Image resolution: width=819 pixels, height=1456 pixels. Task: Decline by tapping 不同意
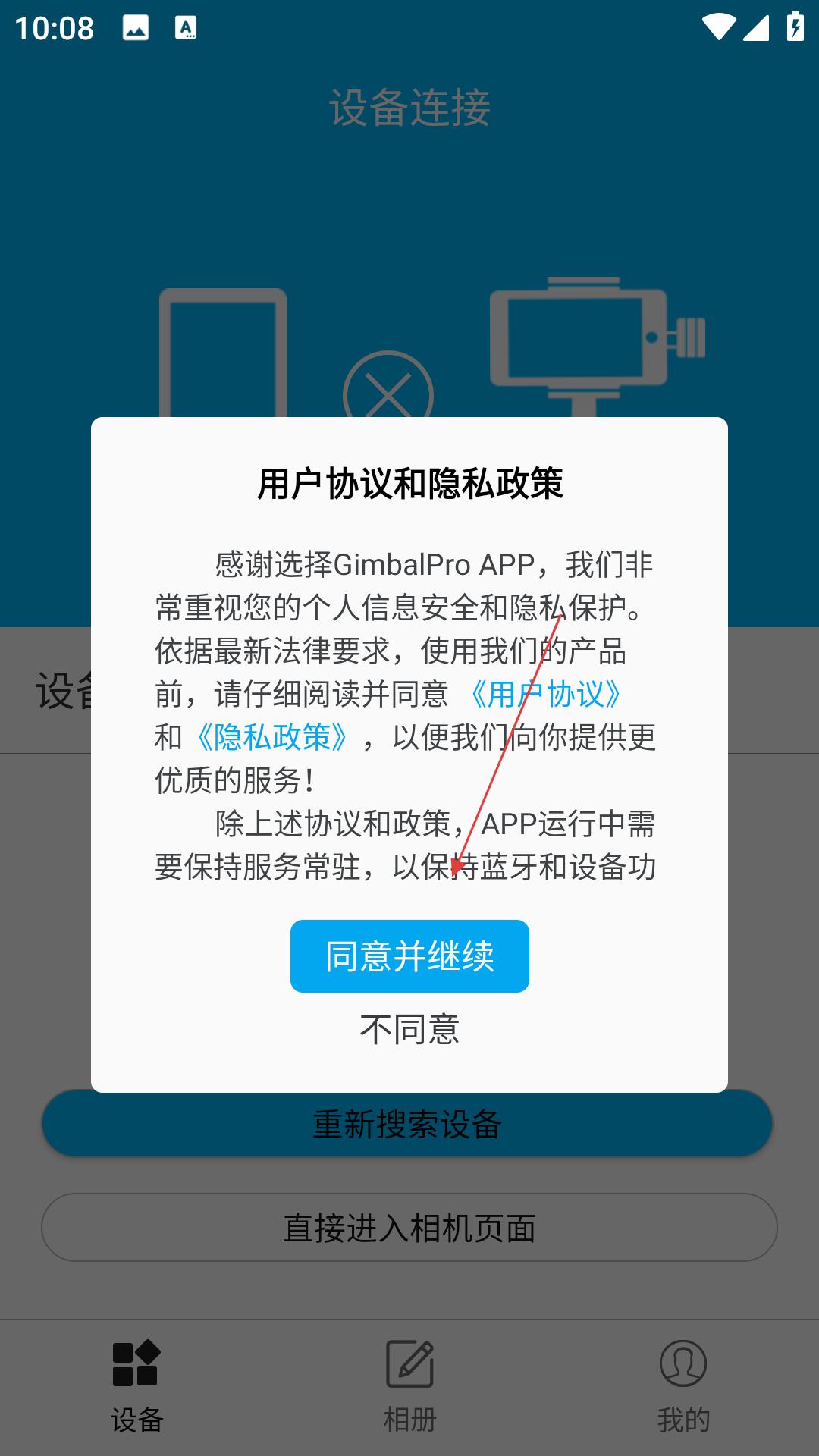tap(409, 1030)
